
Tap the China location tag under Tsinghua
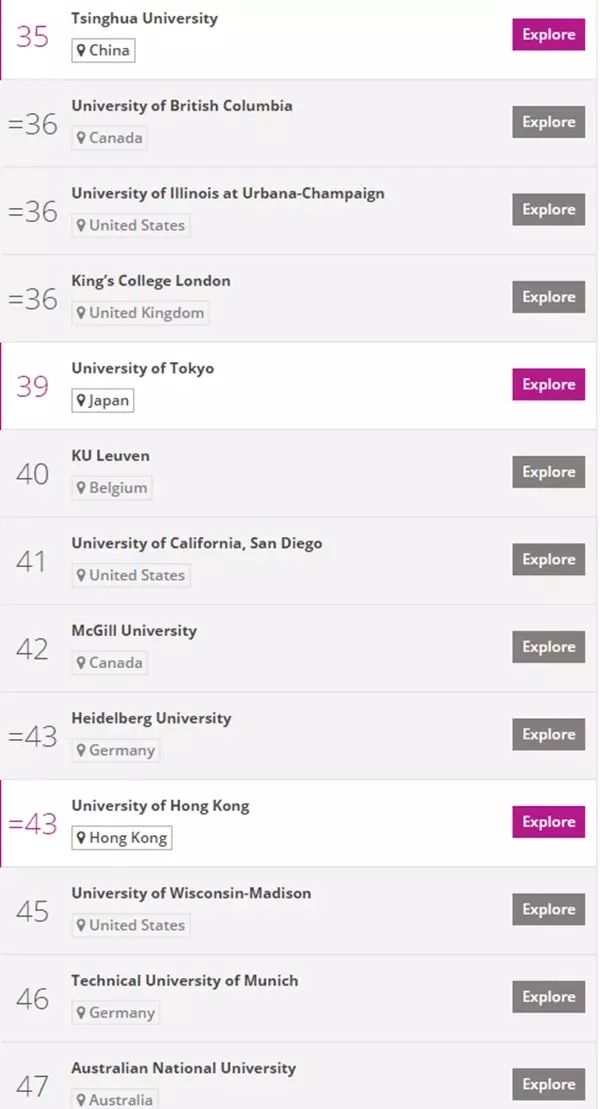[103, 51]
